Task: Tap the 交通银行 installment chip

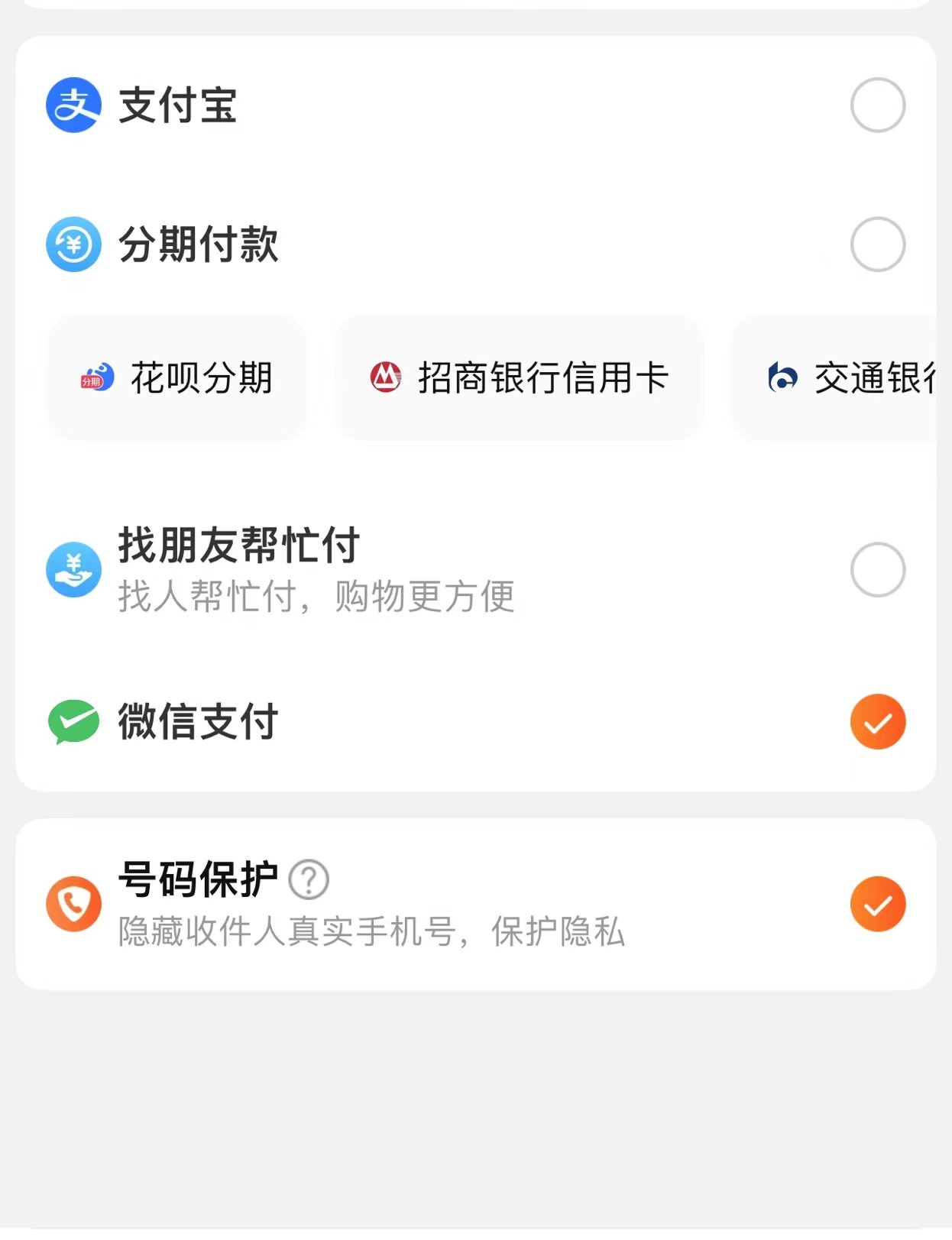Action: point(840,377)
